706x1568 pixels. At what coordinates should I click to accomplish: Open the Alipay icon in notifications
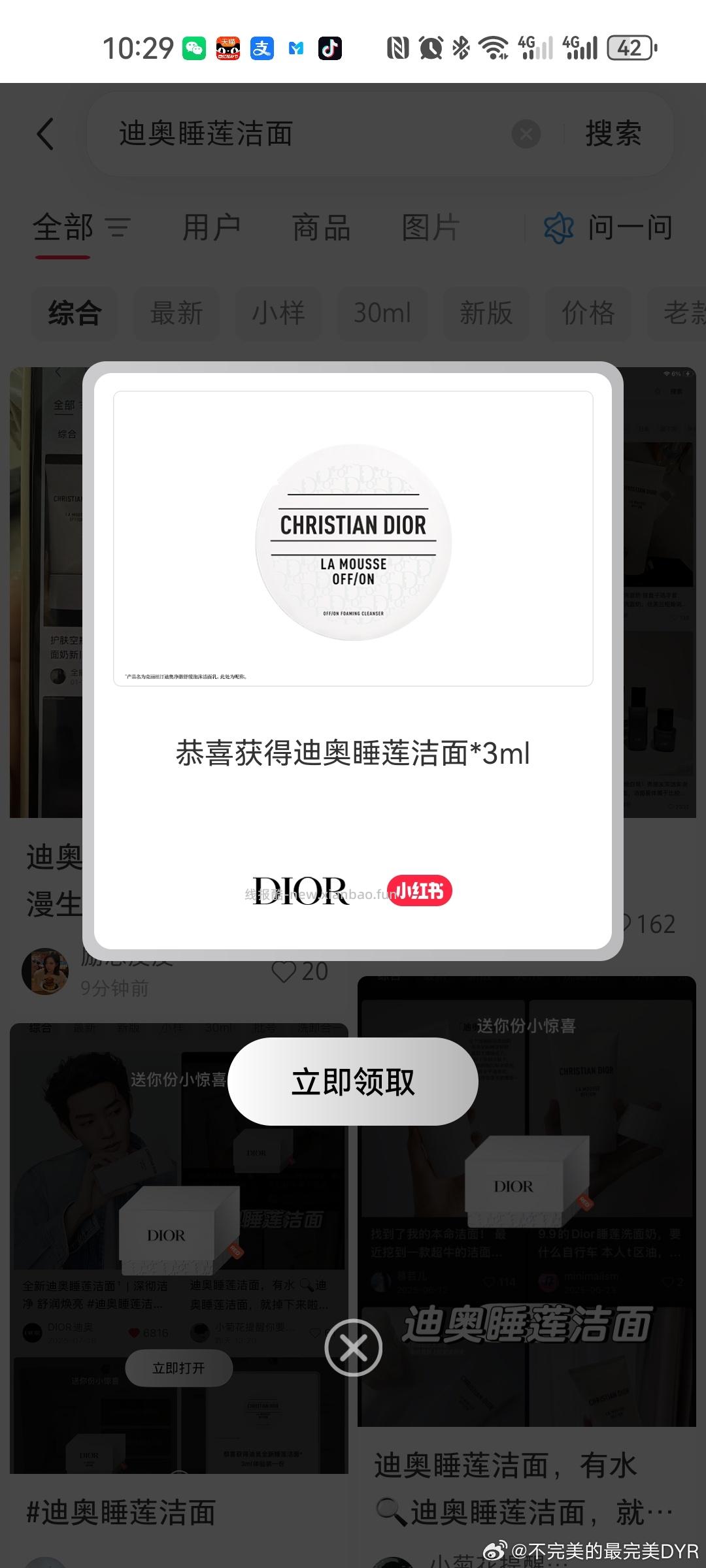click(261, 48)
